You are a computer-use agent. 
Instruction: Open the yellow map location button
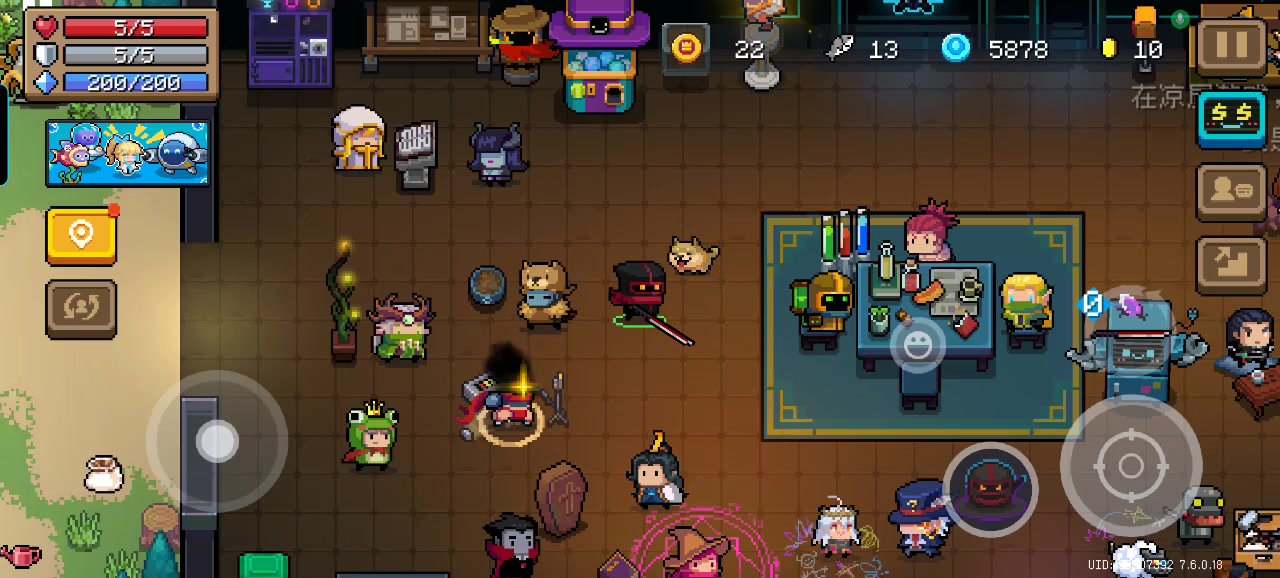click(x=81, y=236)
